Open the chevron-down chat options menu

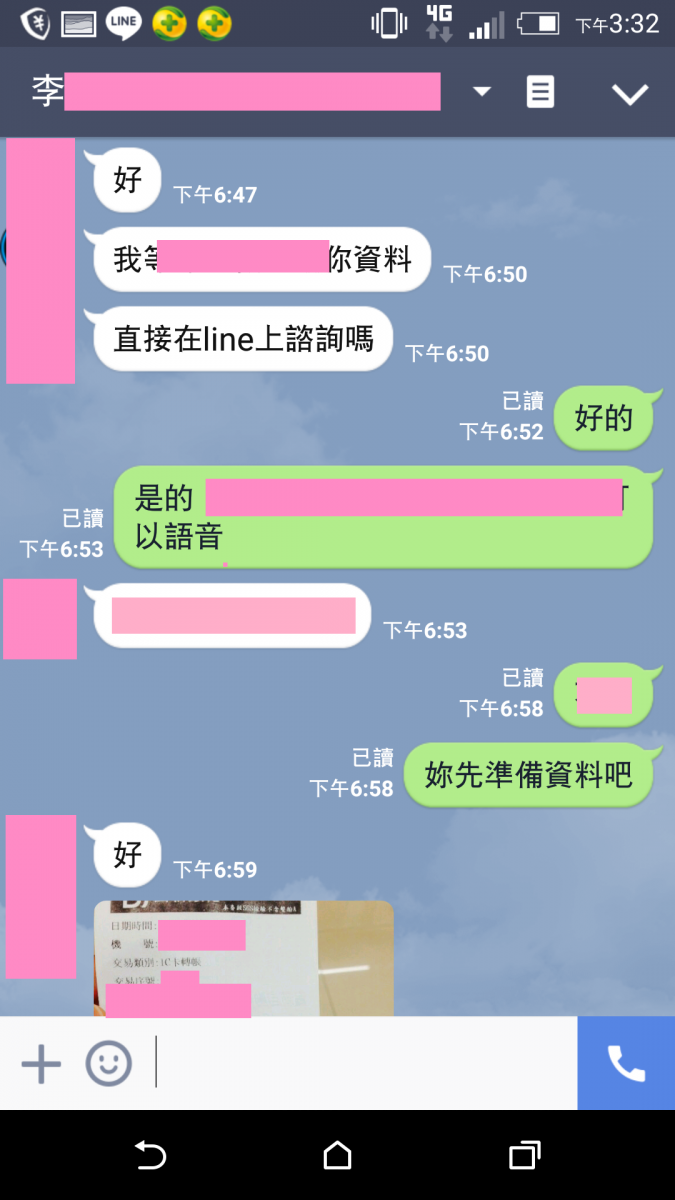coord(630,94)
